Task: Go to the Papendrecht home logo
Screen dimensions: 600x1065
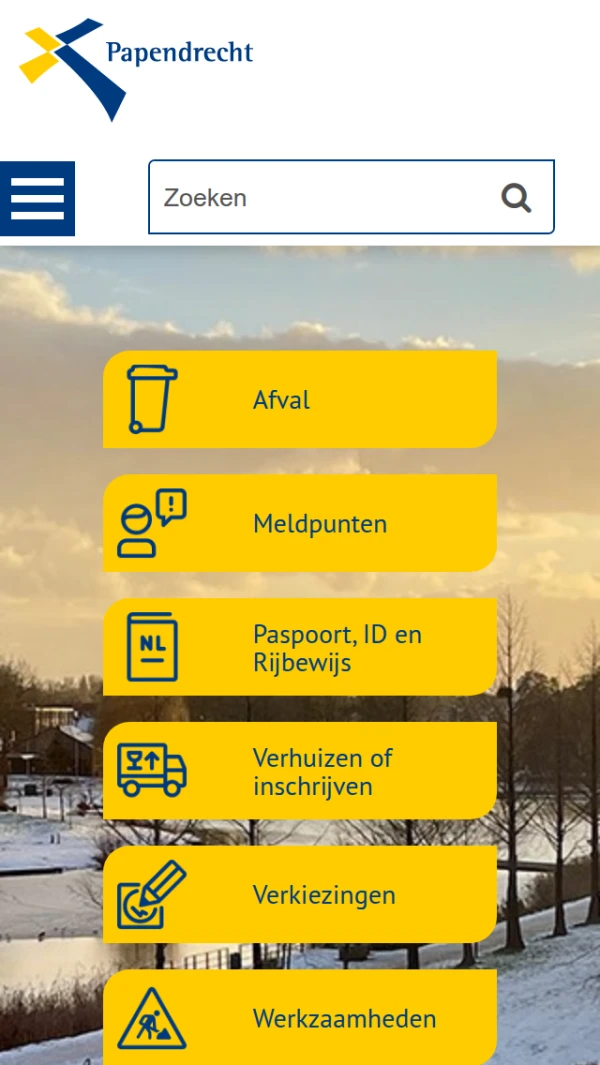Action: click(136, 68)
